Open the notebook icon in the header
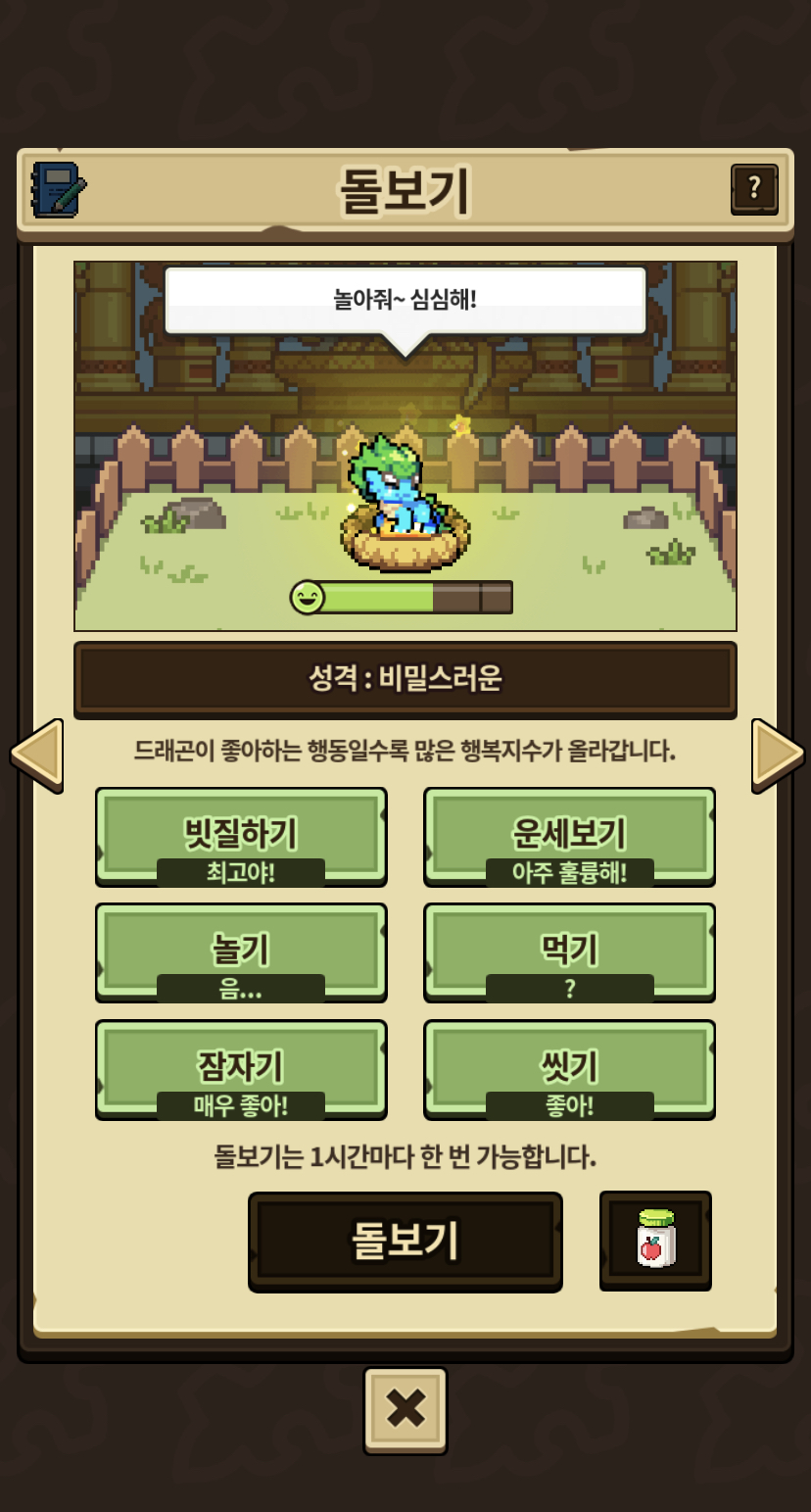The width and height of the screenshot is (811, 1512). (x=59, y=189)
